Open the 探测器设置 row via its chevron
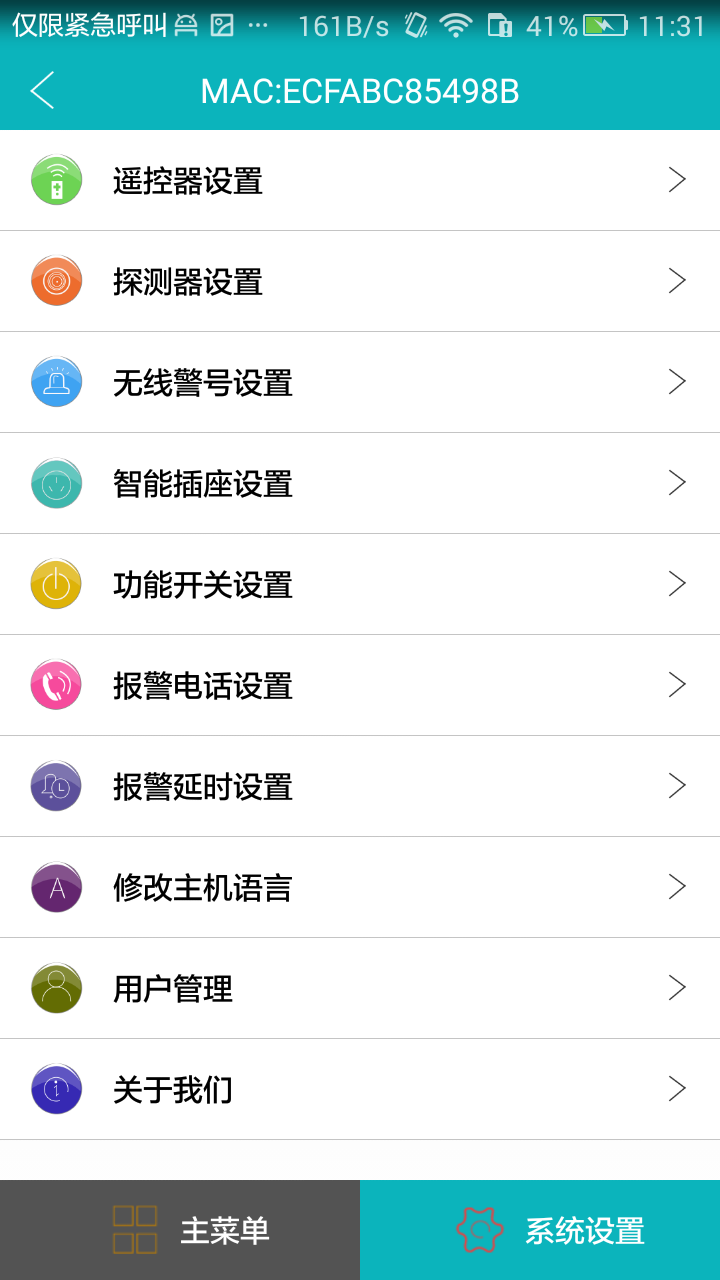Viewport: 720px width, 1280px height. pyautogui.click(x=676, y=281)
